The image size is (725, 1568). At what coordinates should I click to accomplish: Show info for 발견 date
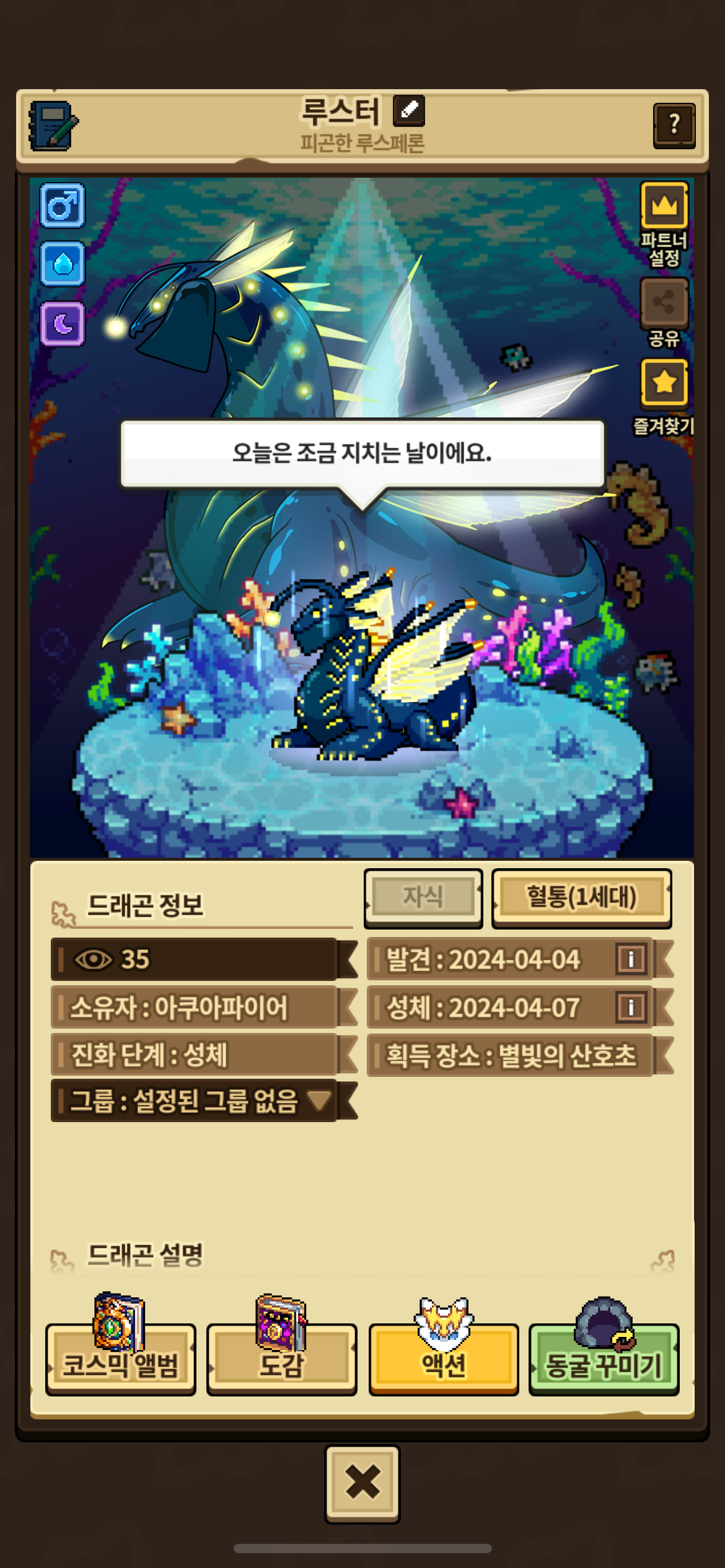631,959
